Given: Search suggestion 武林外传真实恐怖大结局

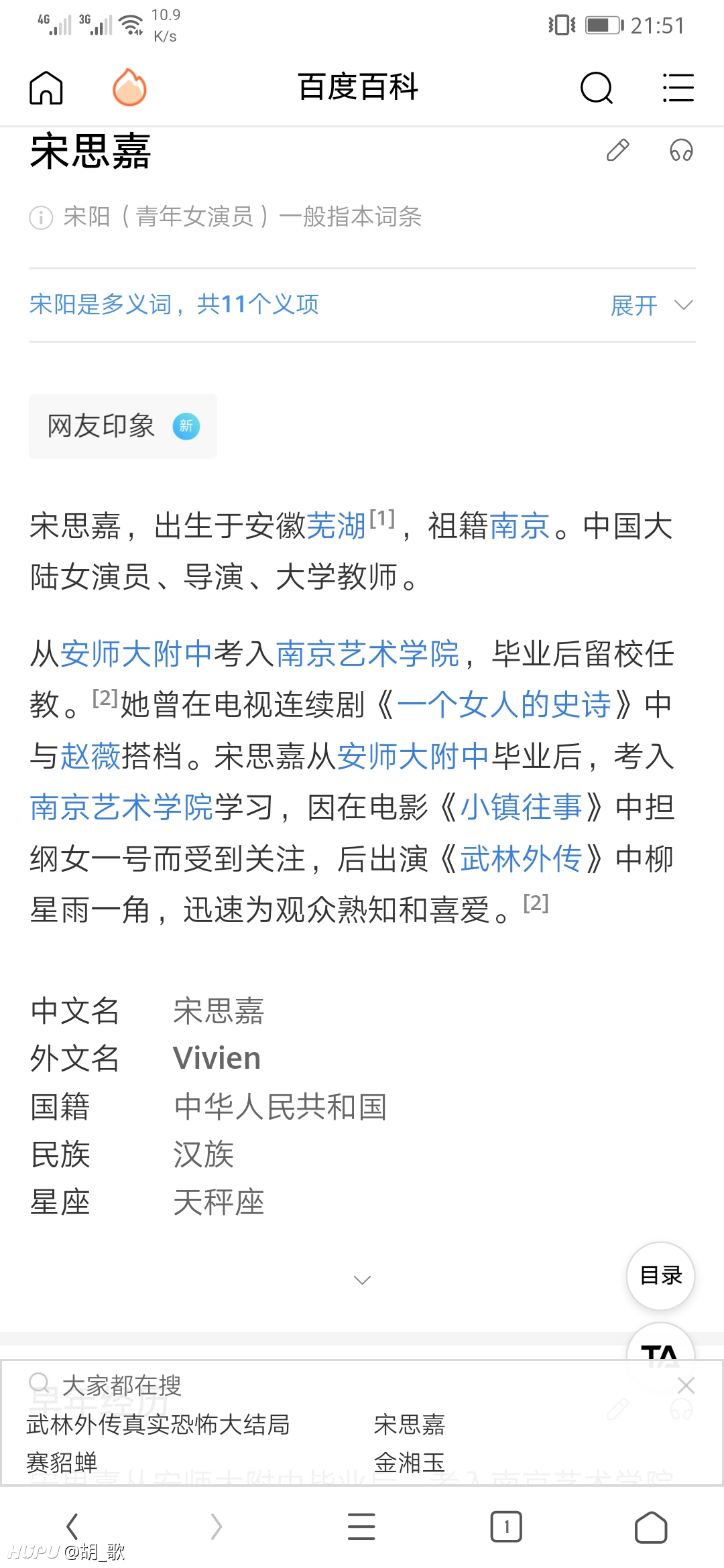Looking at the screenshot, I should [x=158, y=1424].
